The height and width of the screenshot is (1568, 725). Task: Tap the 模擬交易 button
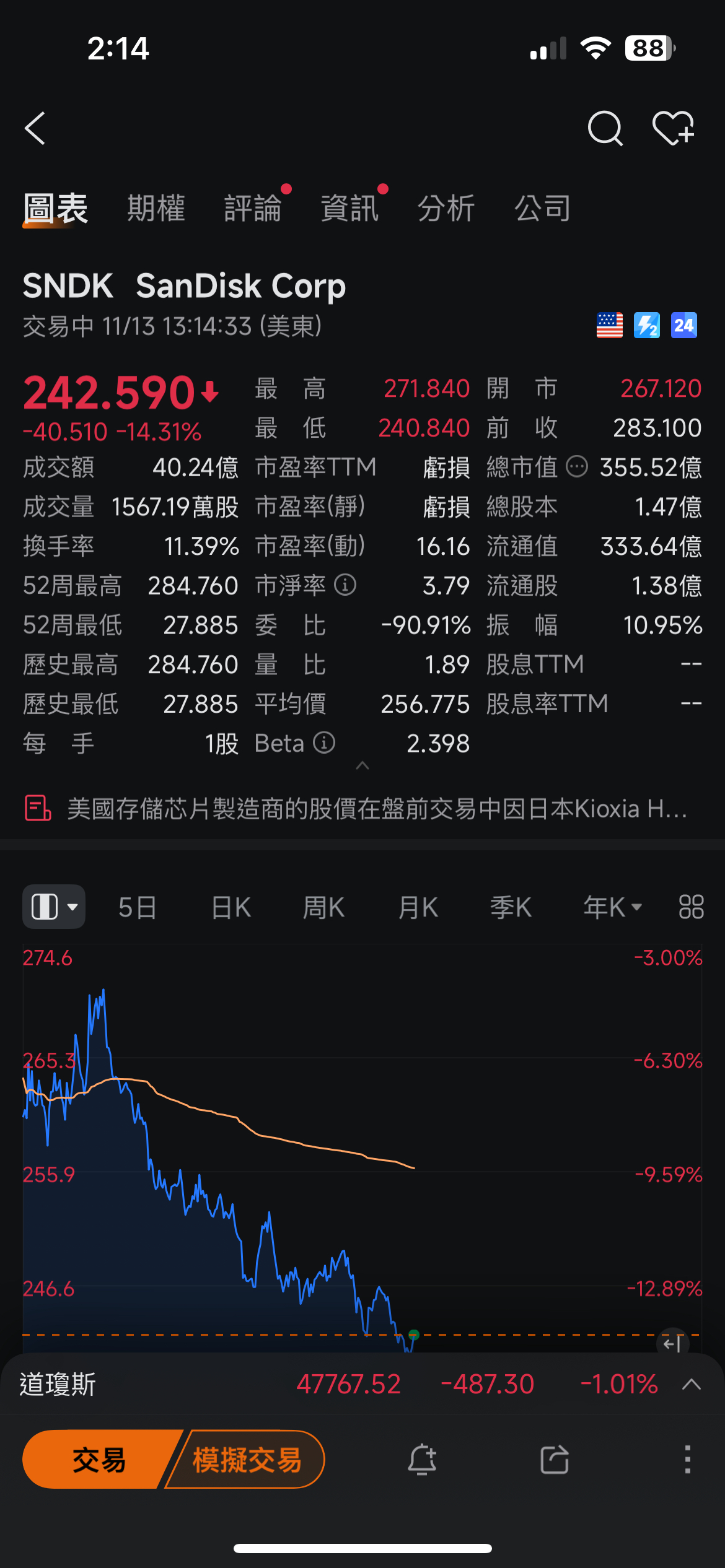pos(247,1459)
